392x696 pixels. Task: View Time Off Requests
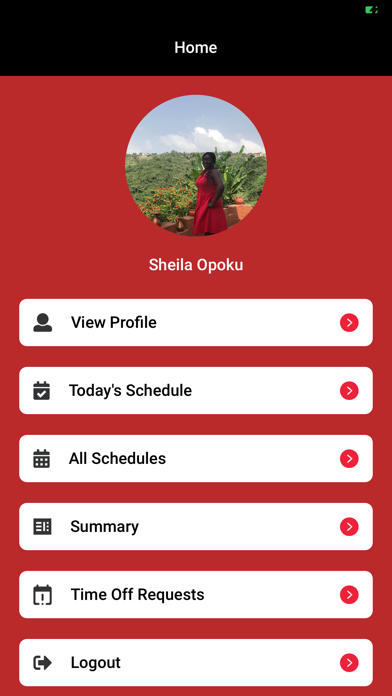point(196,594)
